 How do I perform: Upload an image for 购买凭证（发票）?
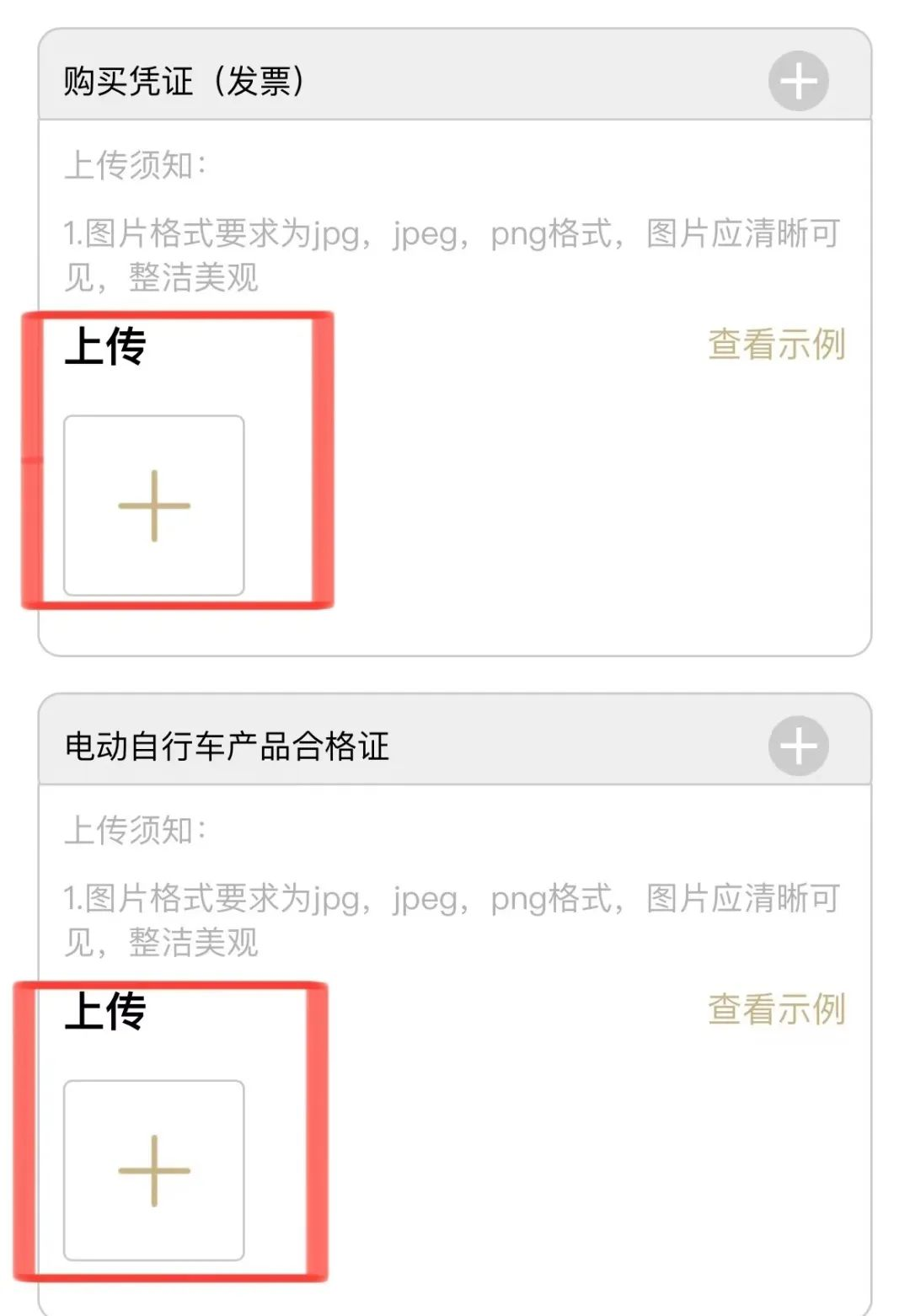coord(154,506)
